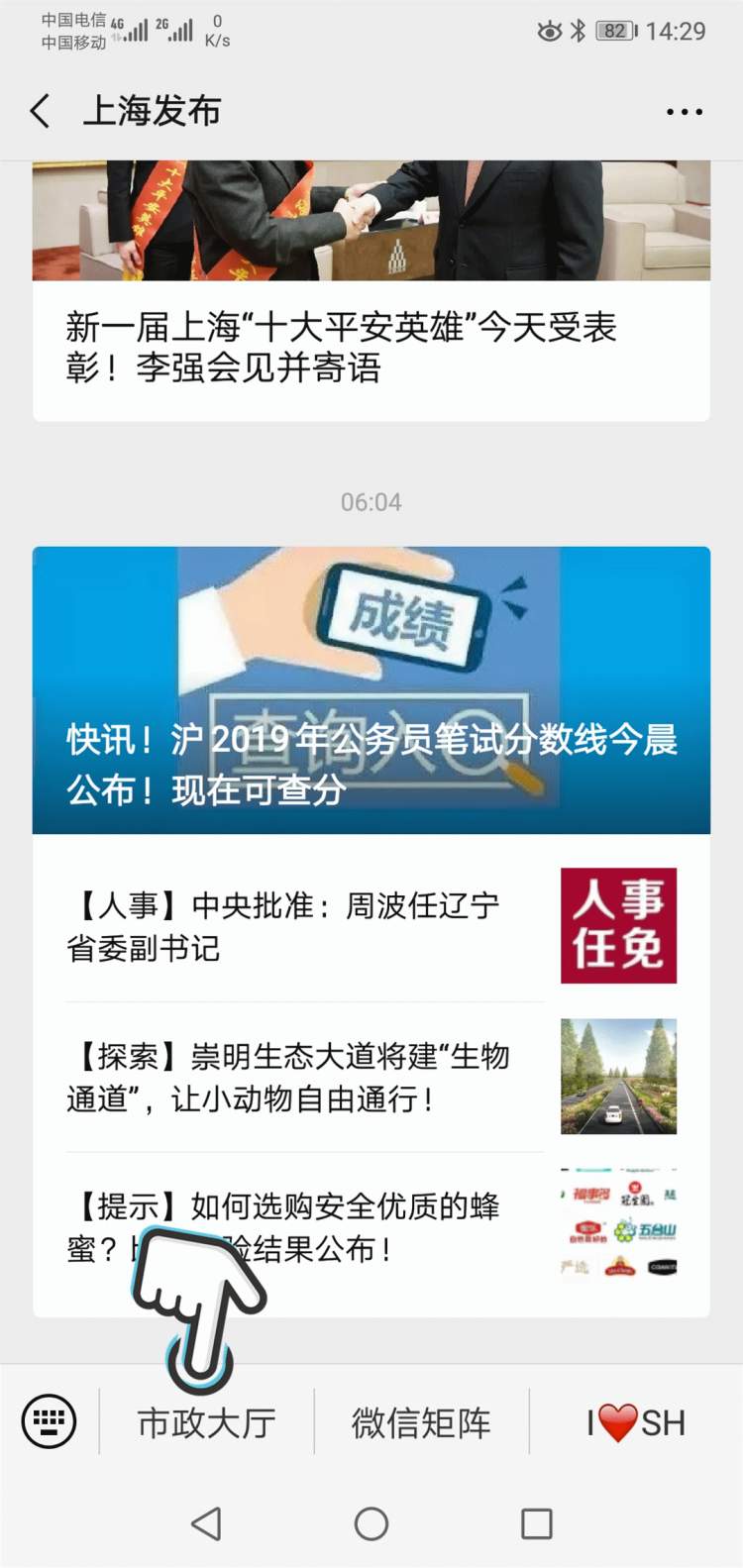Open the three-dot overflow menu
Viewport: 743px width, 1568px height.
pos(684,112)
